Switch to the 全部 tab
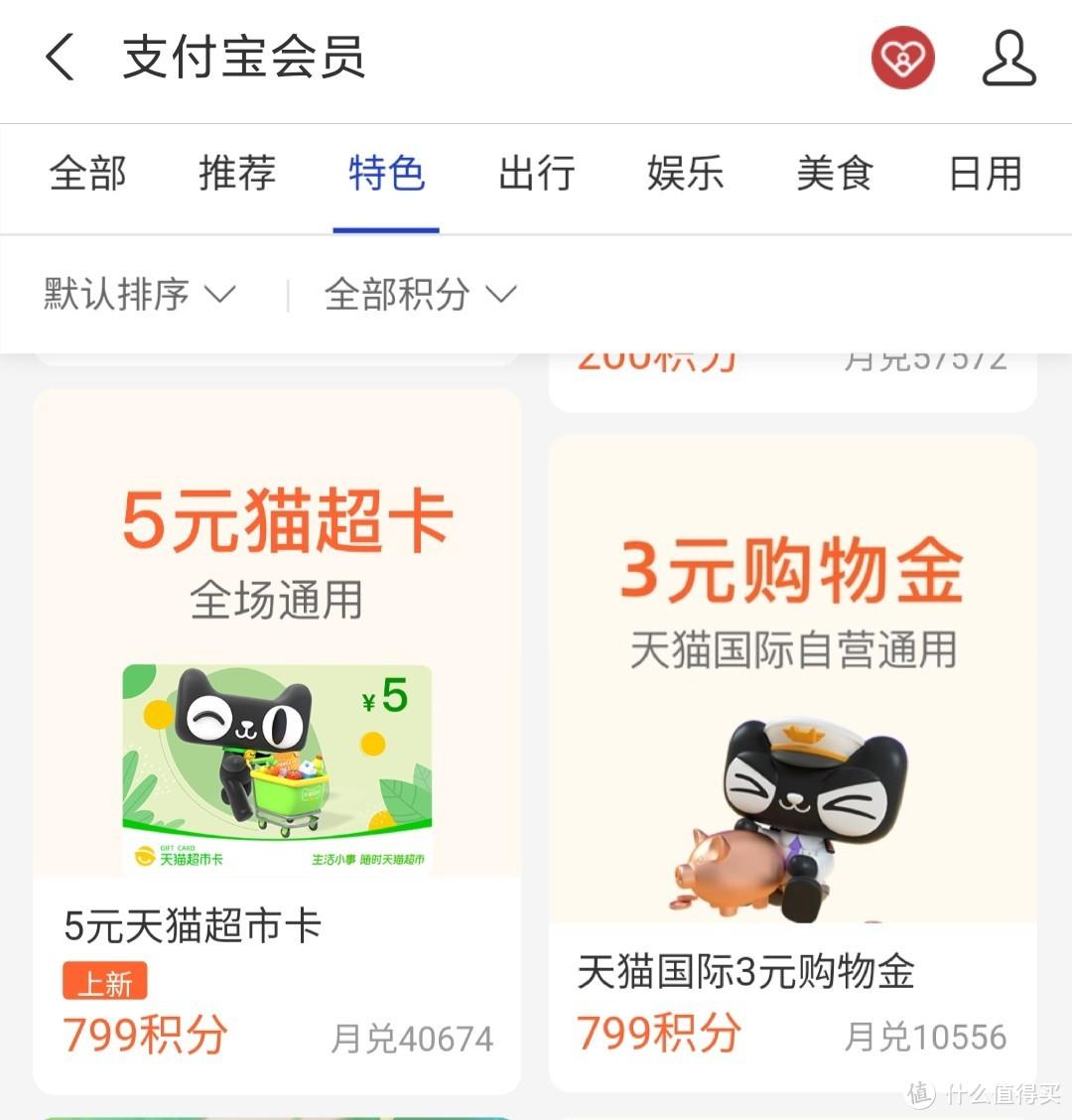 (87, 174)
